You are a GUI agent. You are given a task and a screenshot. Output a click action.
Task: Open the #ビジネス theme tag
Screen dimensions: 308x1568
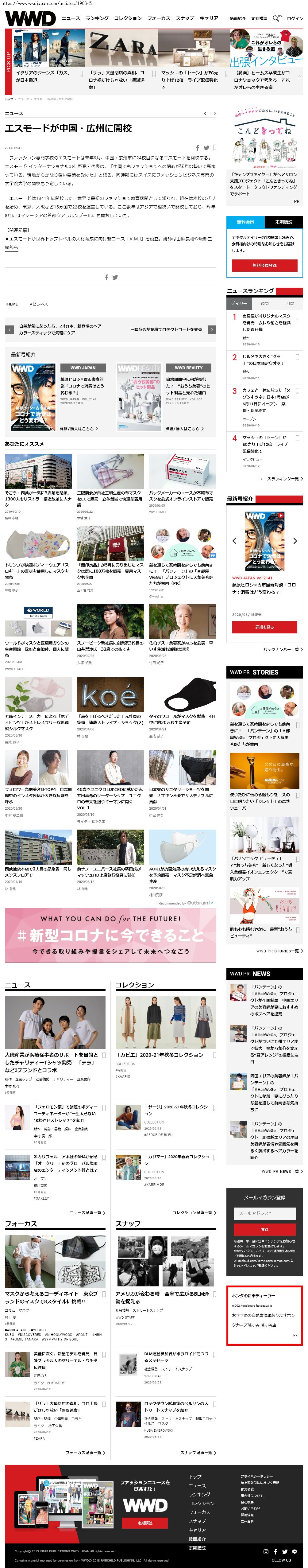pos(38,304)
